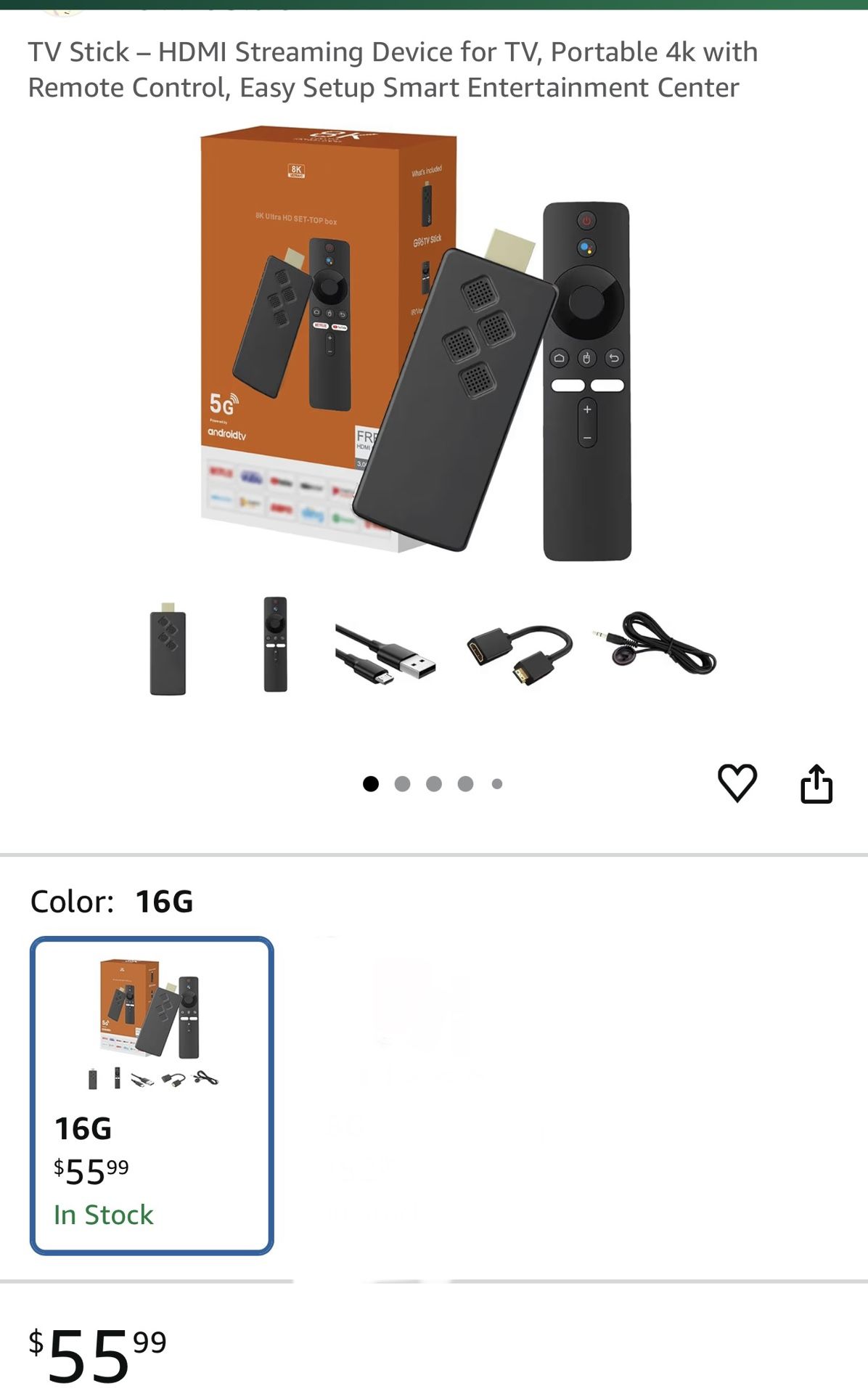
Task: Jump to the second image indicator dot
Action: tap(402, 783)
